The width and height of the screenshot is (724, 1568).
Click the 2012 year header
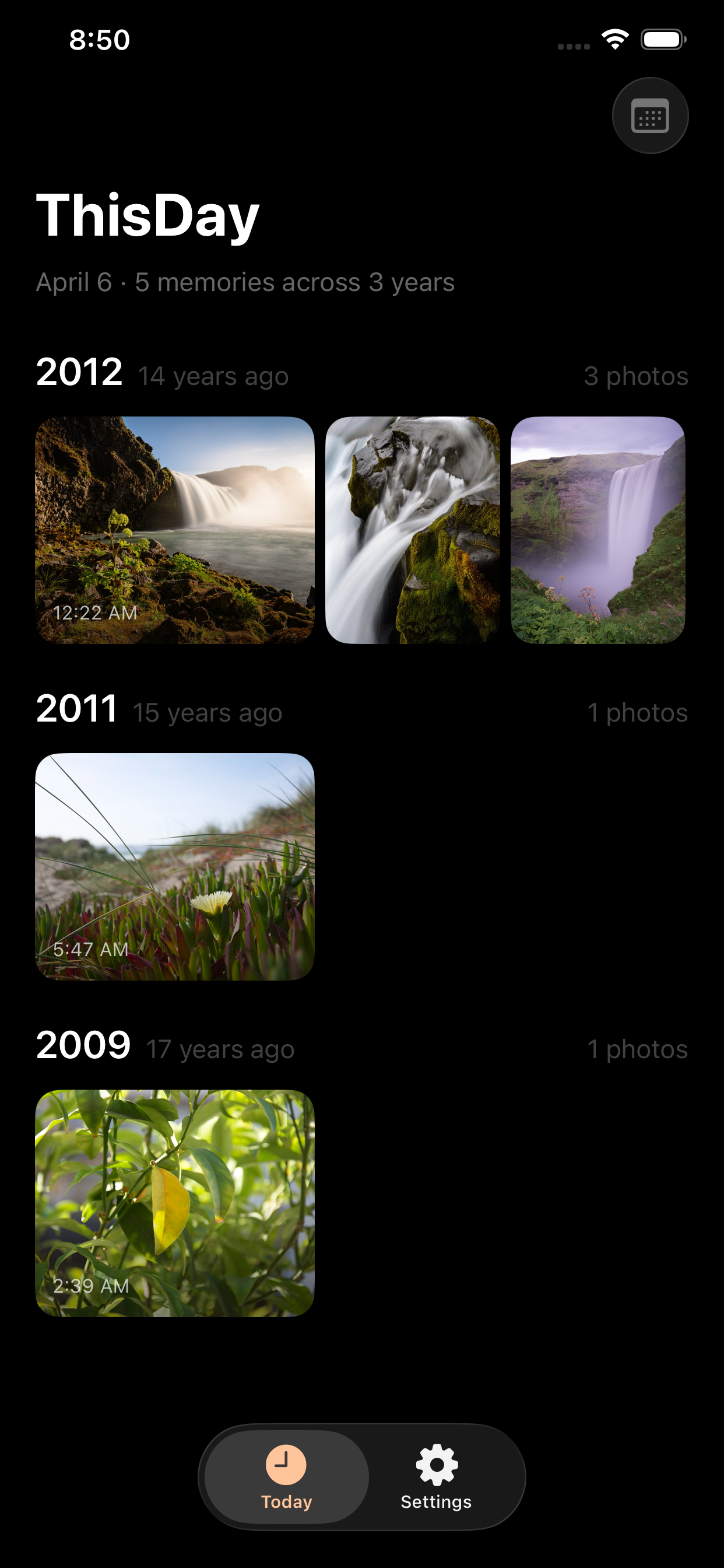coord(80,374)
